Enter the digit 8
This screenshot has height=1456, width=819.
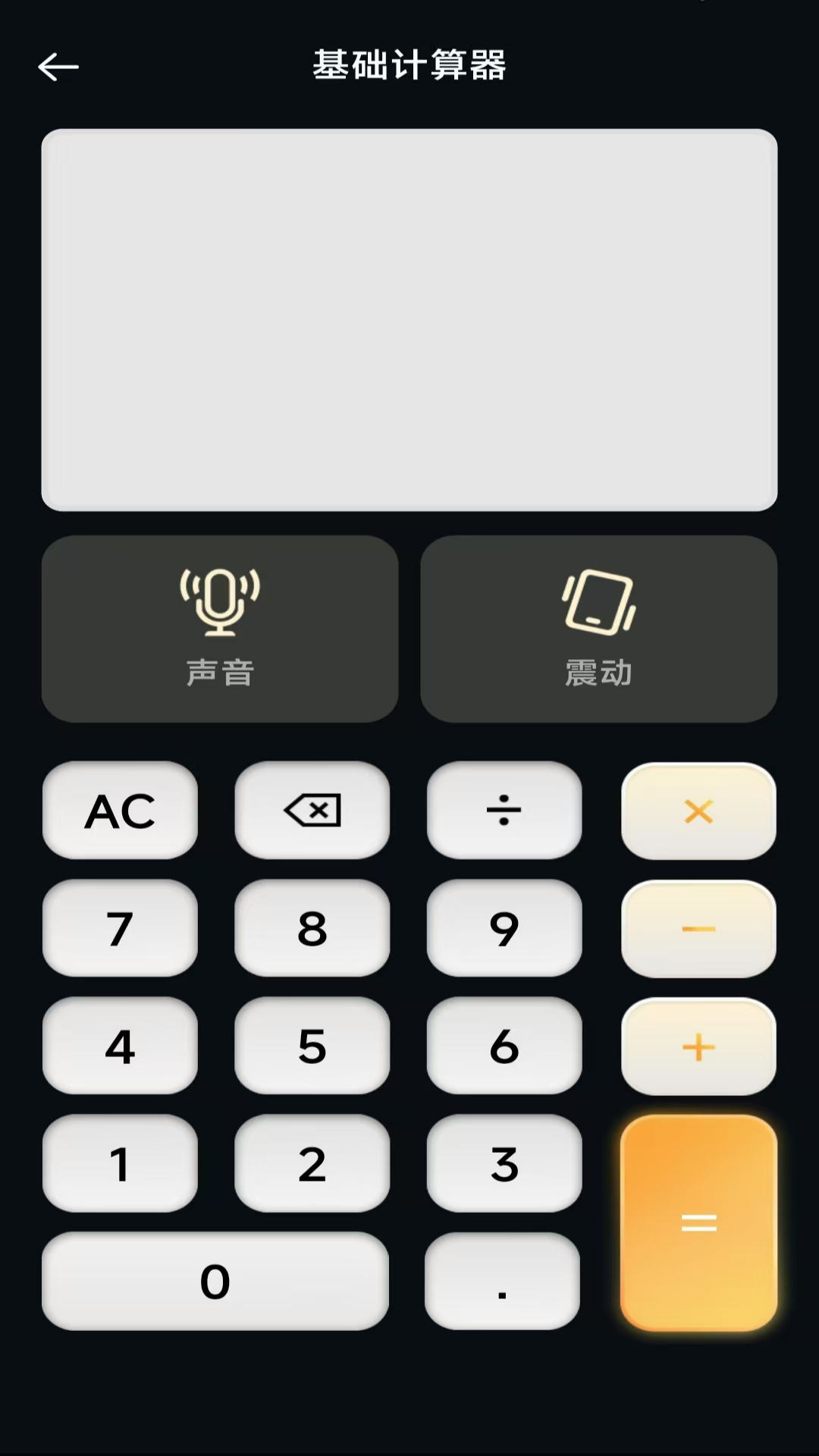(x=312, y=927)
